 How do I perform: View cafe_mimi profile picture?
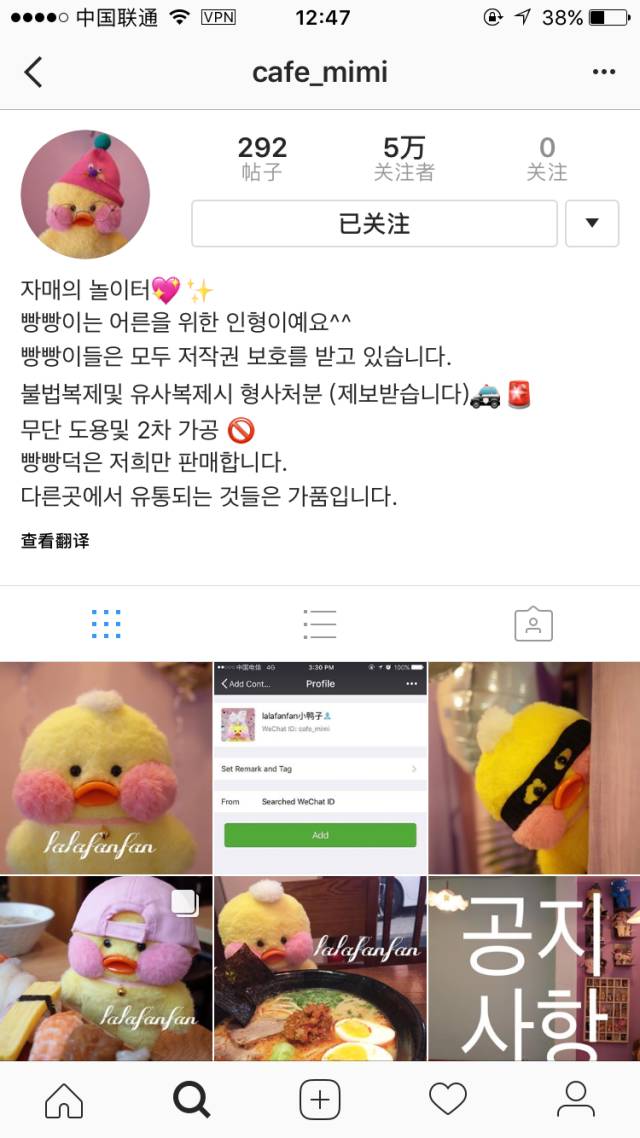(85, 194)
